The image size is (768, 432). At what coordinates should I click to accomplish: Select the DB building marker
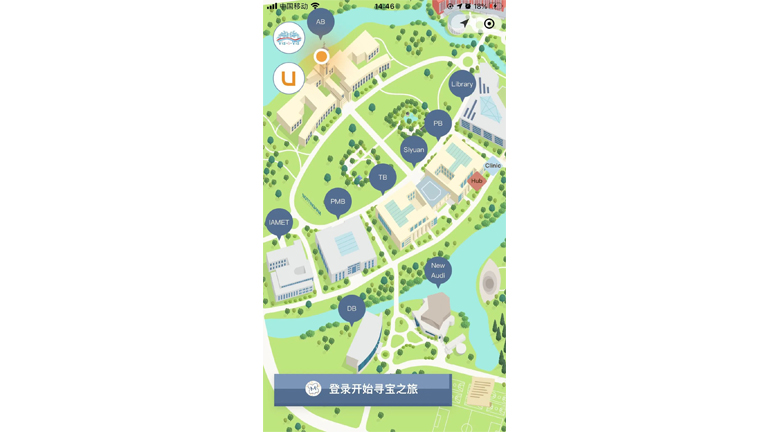351,309
